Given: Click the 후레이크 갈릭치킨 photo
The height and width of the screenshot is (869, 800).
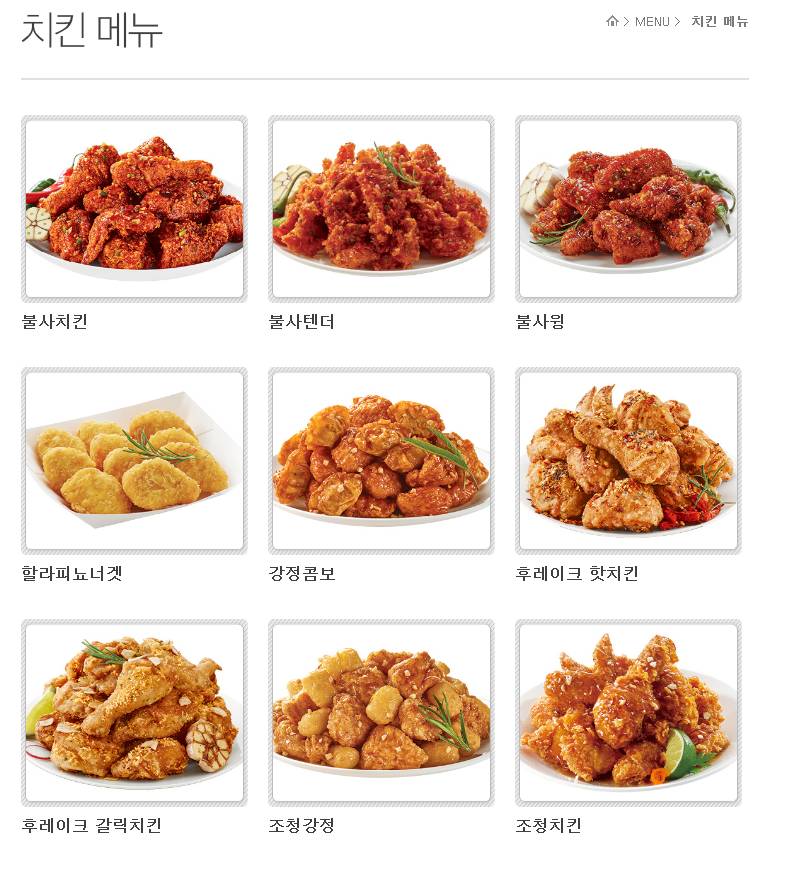Looking at the screenshot, I should point(134,710).
